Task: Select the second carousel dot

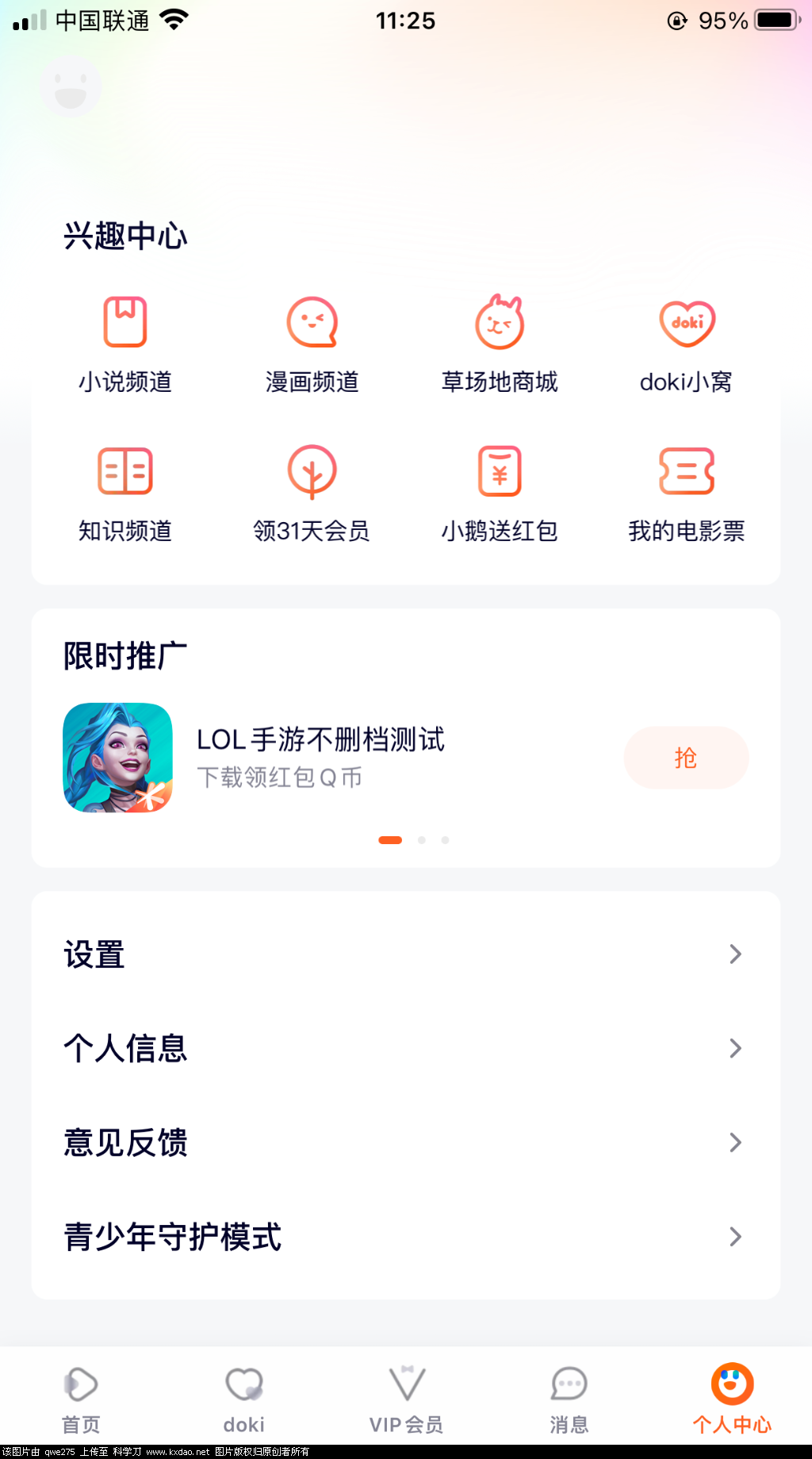Action: tap(421, 839)
